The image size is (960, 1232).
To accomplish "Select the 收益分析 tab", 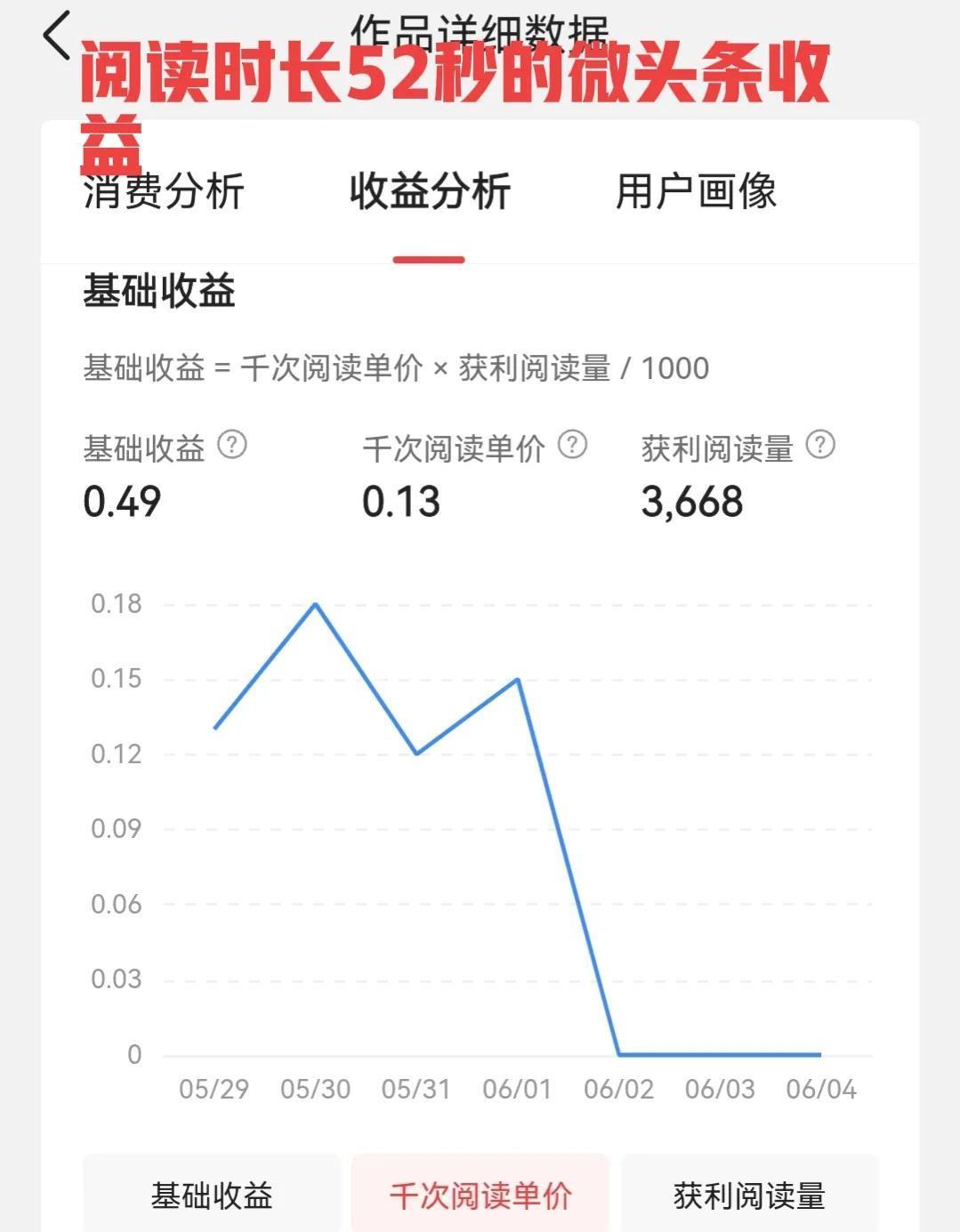I will [x=430, y=192].
